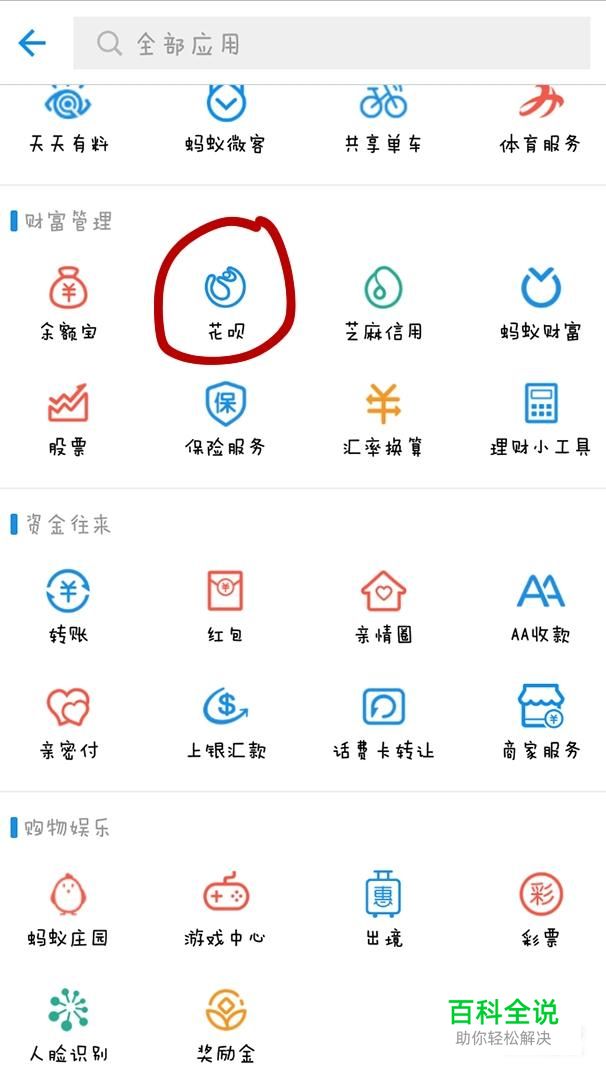Go back using the top-left arrow

point(32,43)
